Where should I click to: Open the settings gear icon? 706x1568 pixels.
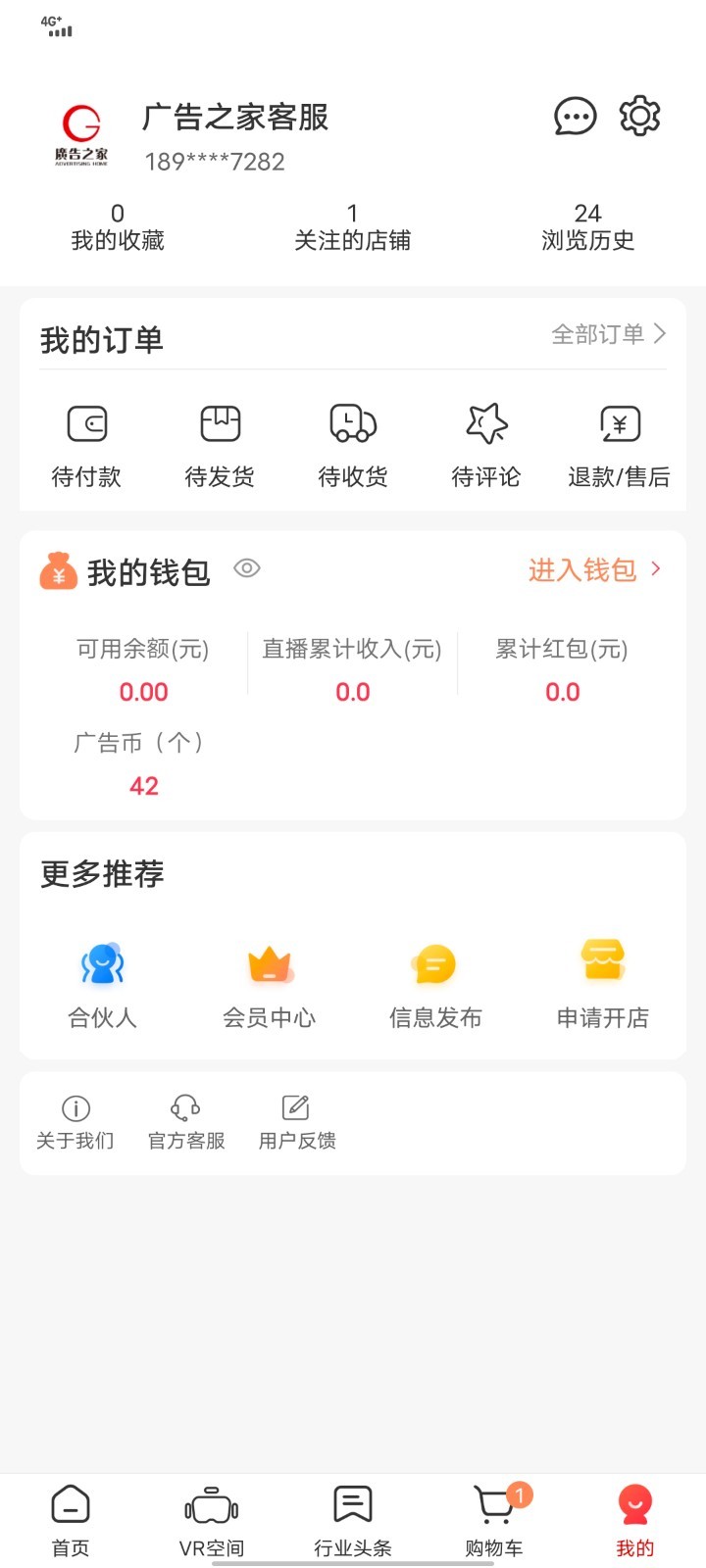click(x=639, y=117)
